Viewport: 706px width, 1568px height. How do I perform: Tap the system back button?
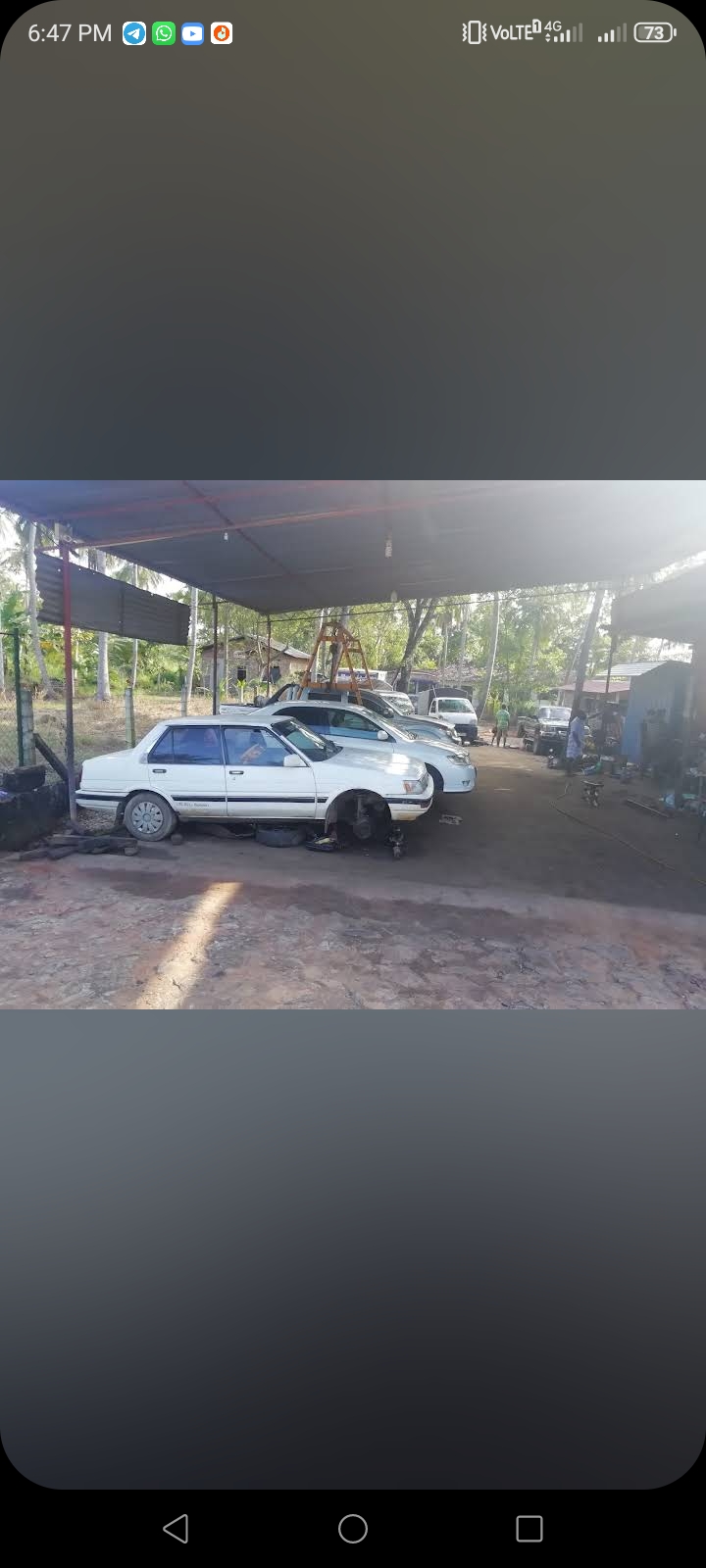pos(176,1528)
